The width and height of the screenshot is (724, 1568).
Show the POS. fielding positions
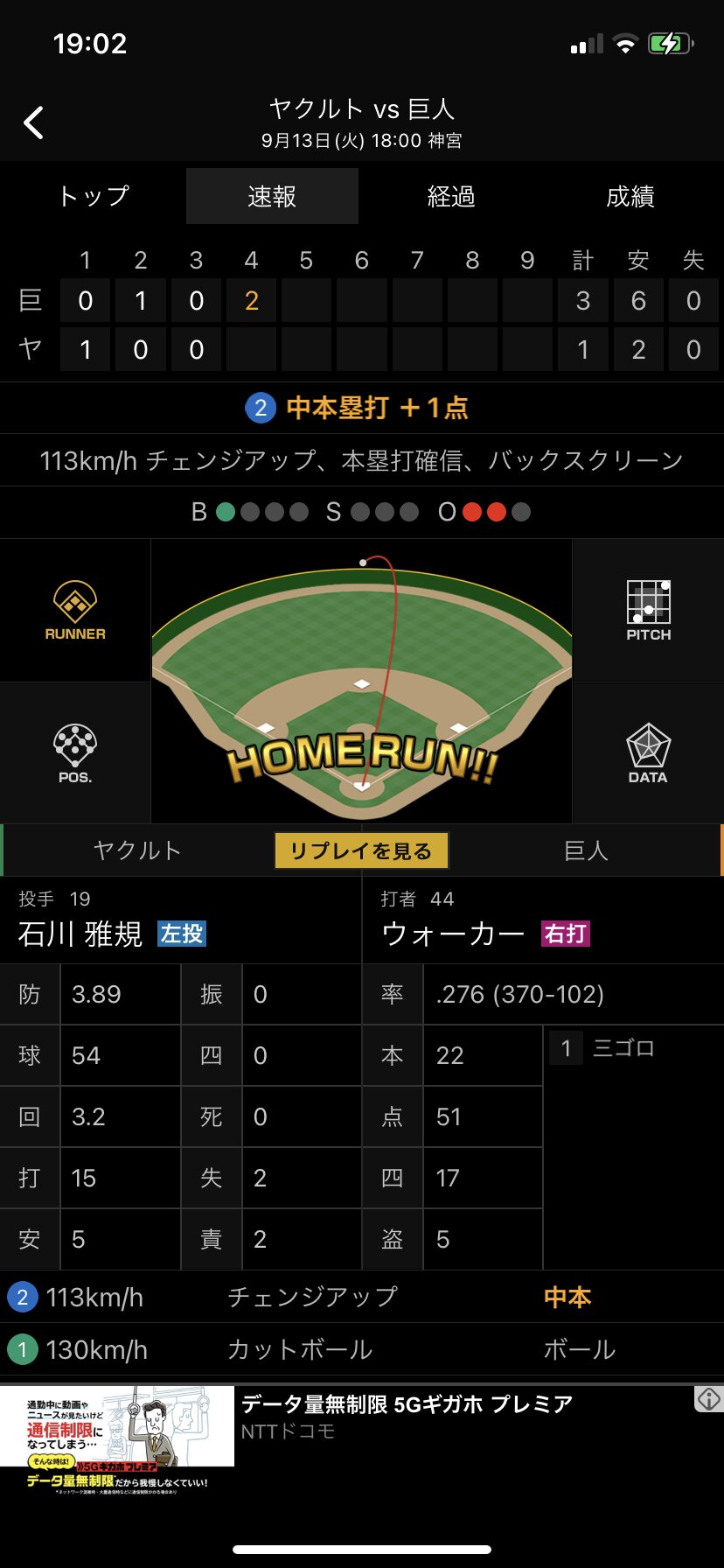click(75, 753)
